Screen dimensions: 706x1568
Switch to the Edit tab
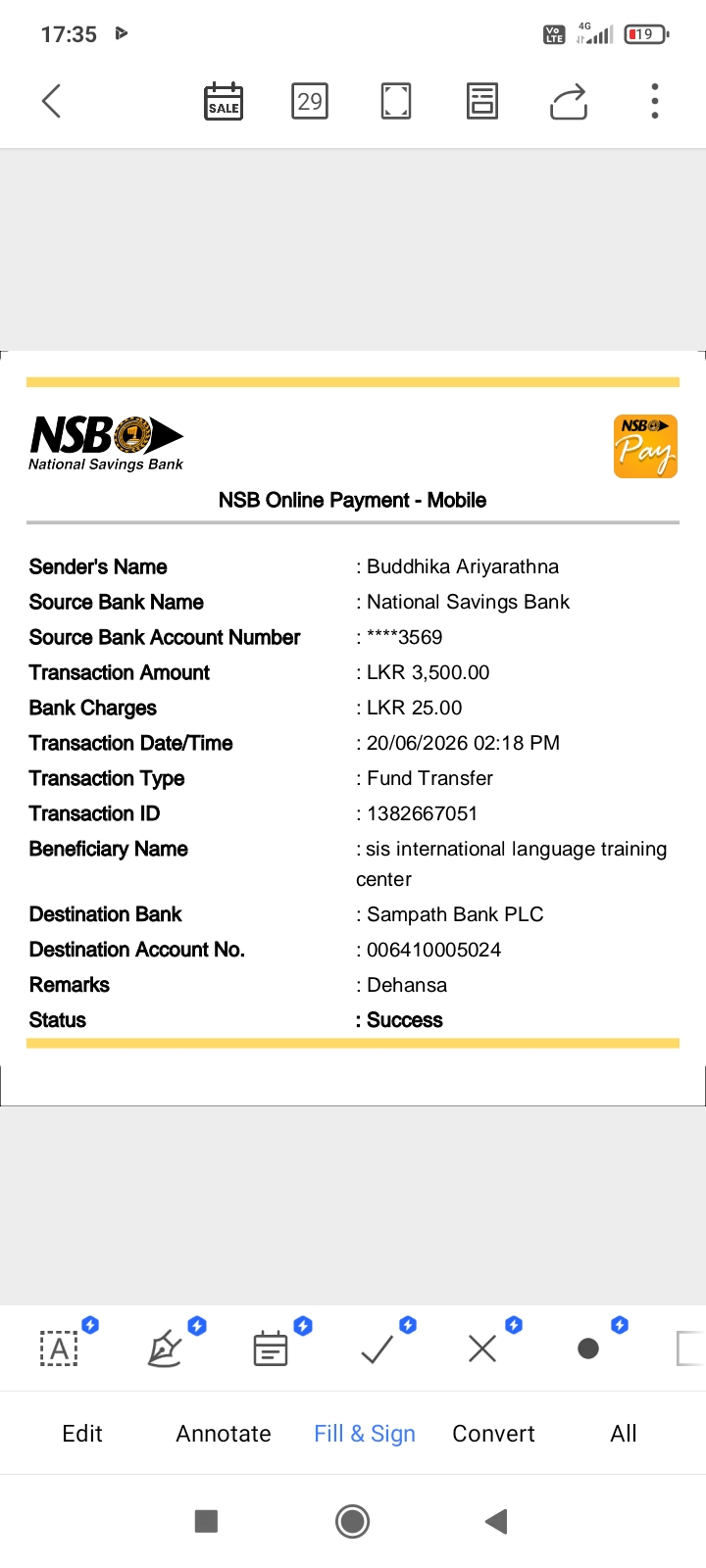pos(82,1434)
